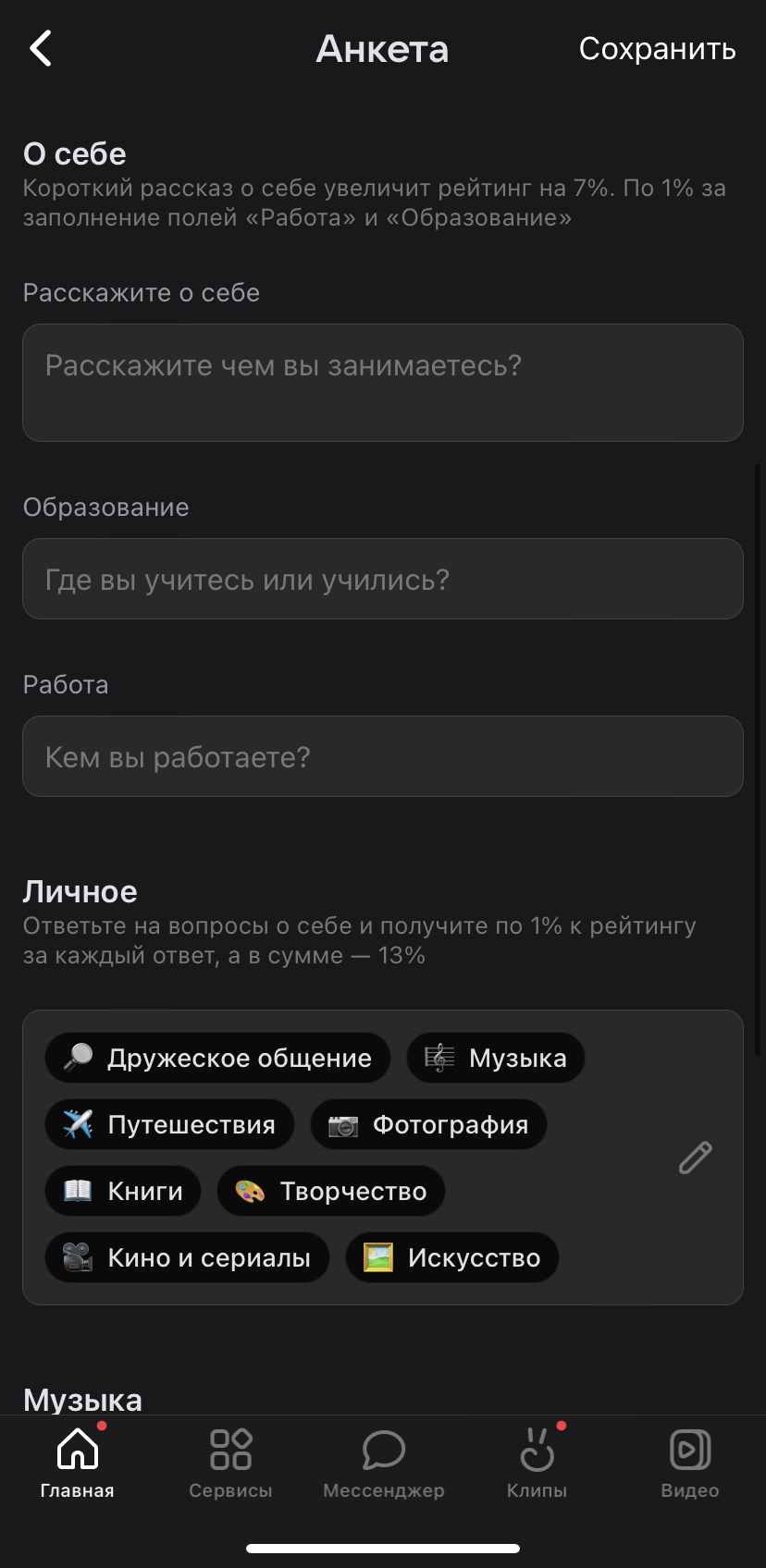Viewport: 766px width, 1568px height.
Task: Edit interests with the pencil icon
Action: point(695,1158)
